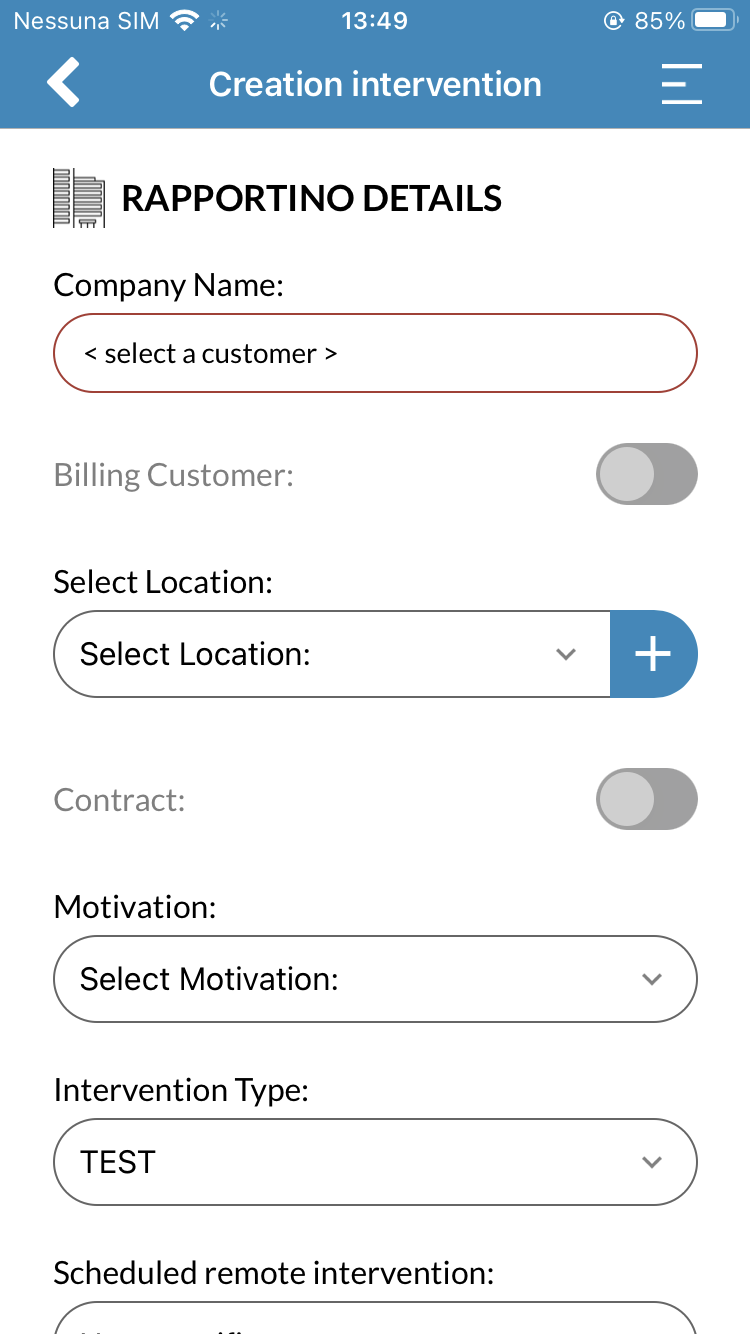Open the Select Motivation dropdown

[x=375, y=979]
